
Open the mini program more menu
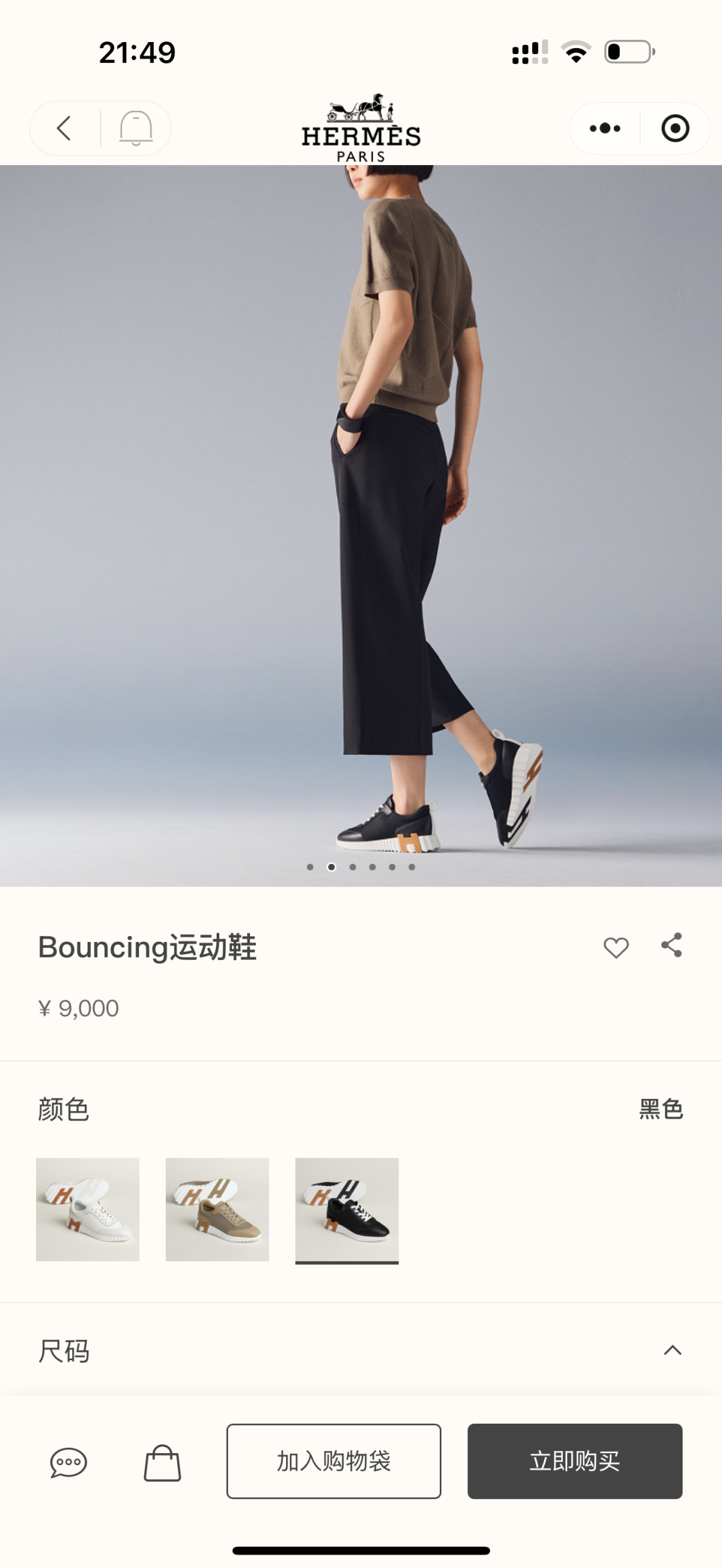tap(604, 128)
